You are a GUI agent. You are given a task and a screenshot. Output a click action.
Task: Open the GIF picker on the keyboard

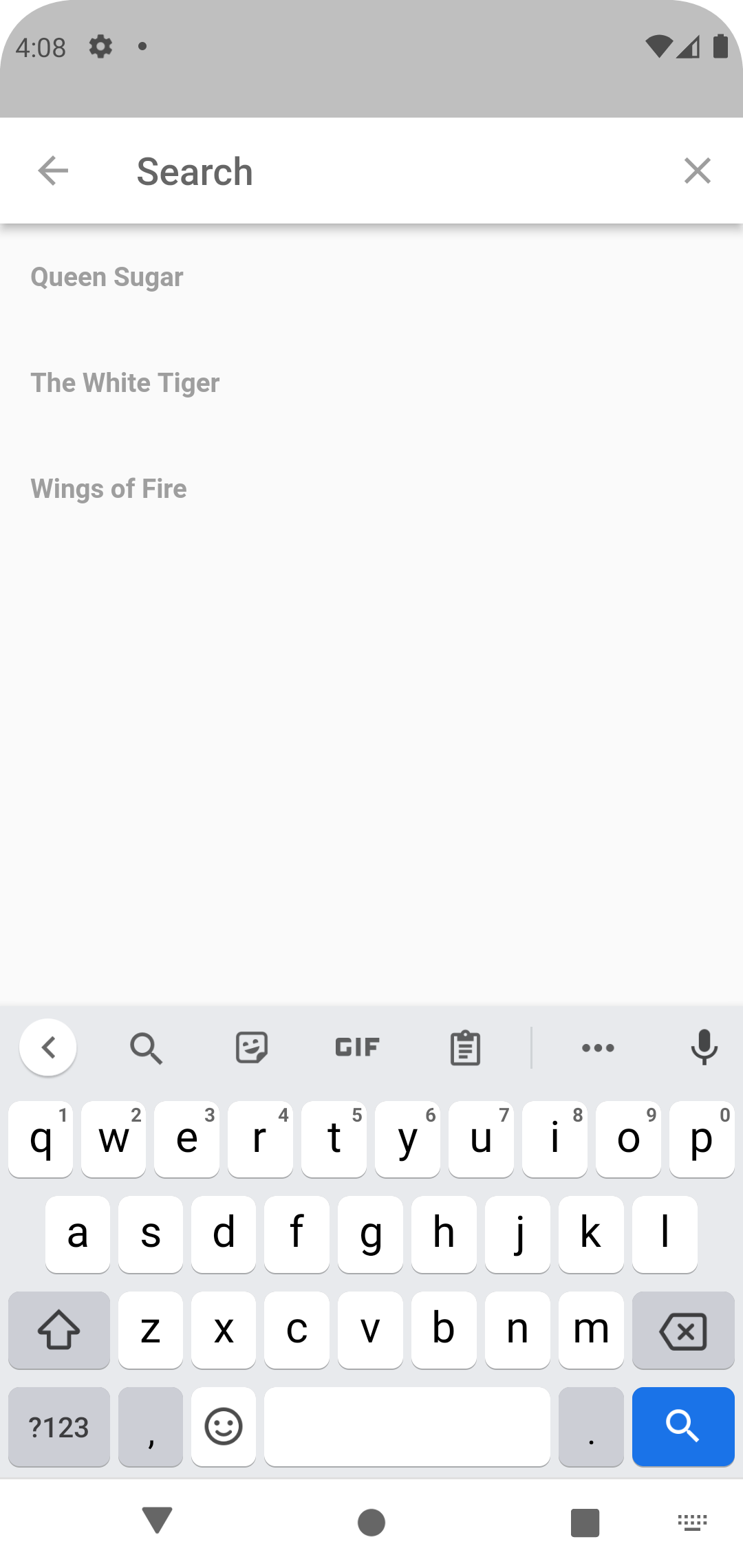356,1047
